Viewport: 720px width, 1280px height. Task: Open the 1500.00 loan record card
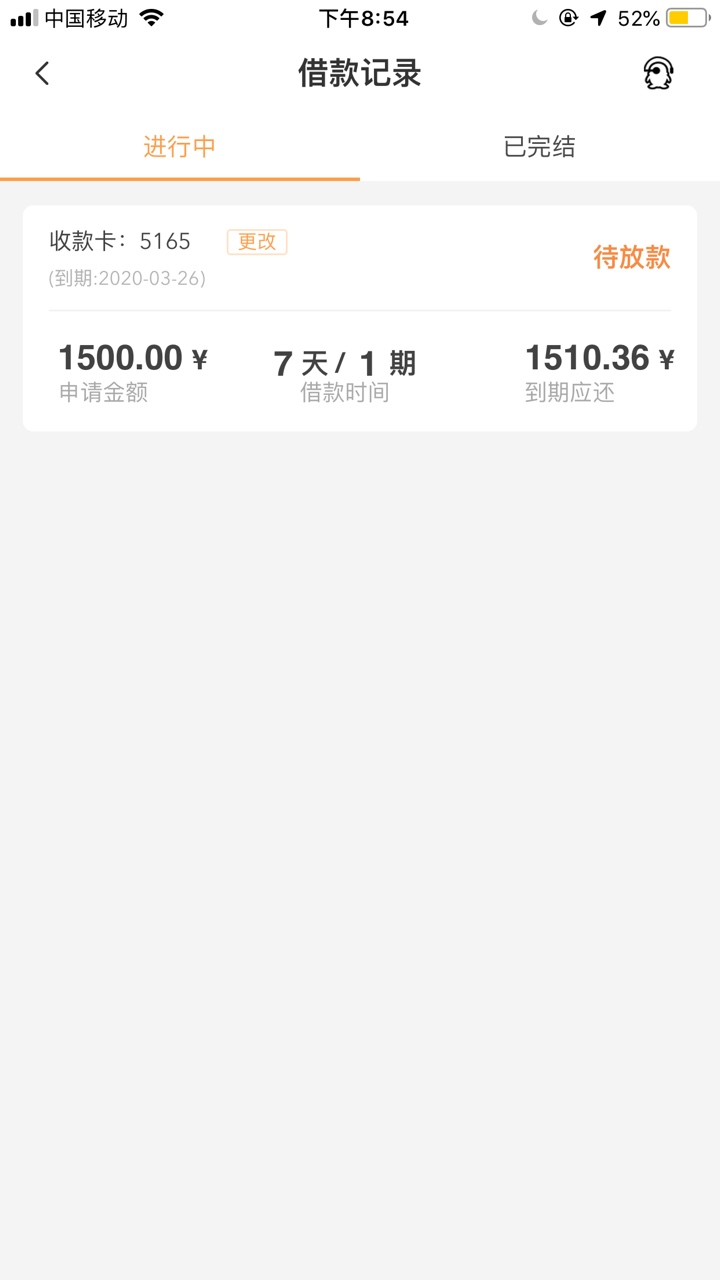tap(360, 318)
